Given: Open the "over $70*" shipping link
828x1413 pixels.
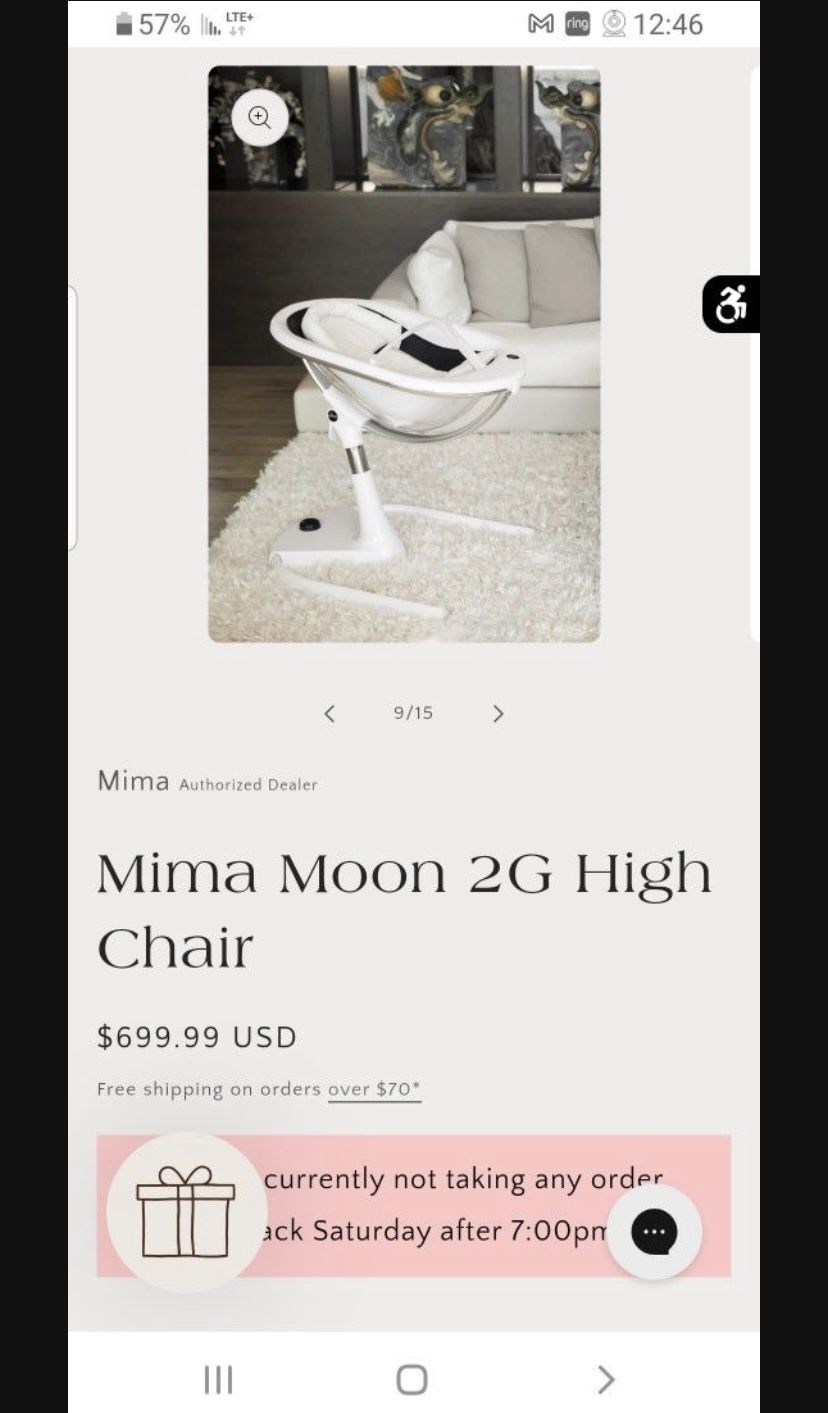Looking at the screenshot, I should pyautogui.click(x=374, y=1089).
